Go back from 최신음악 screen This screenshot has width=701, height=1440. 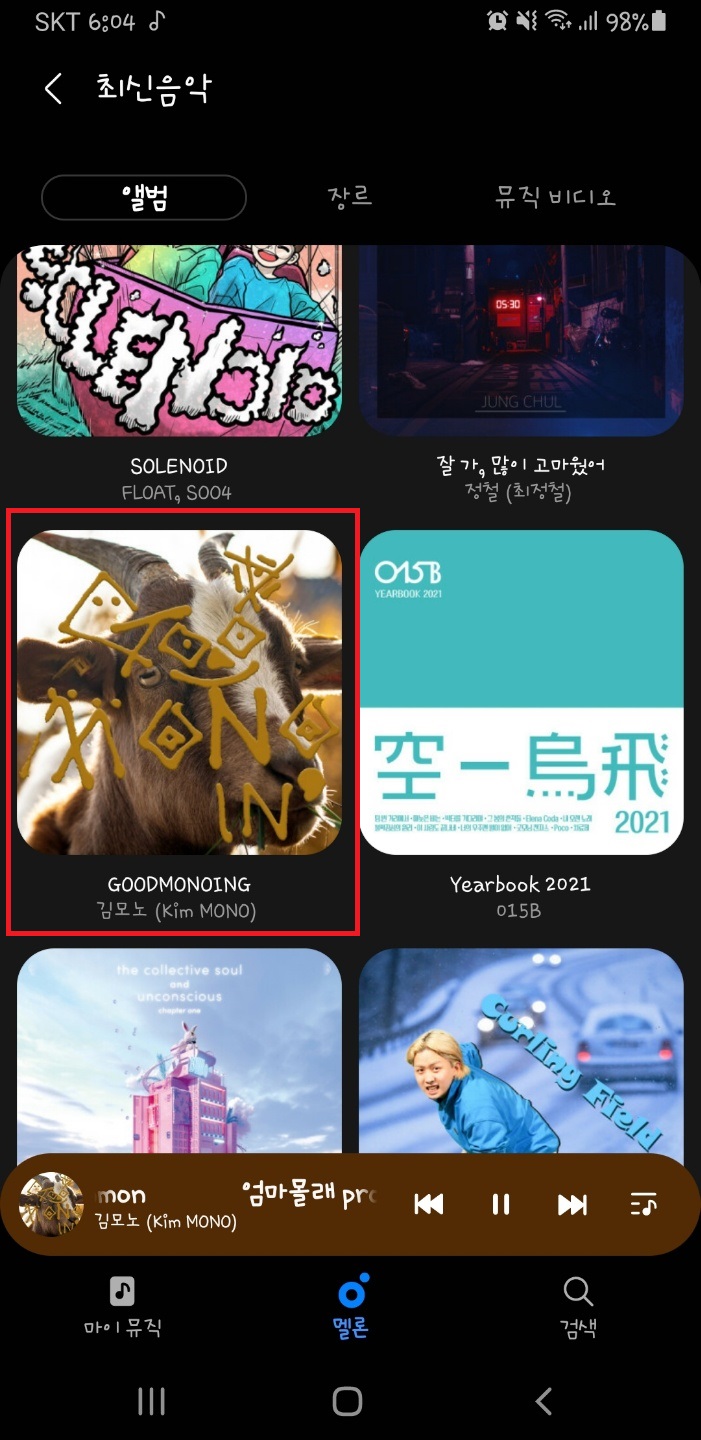tap(53, 89)
